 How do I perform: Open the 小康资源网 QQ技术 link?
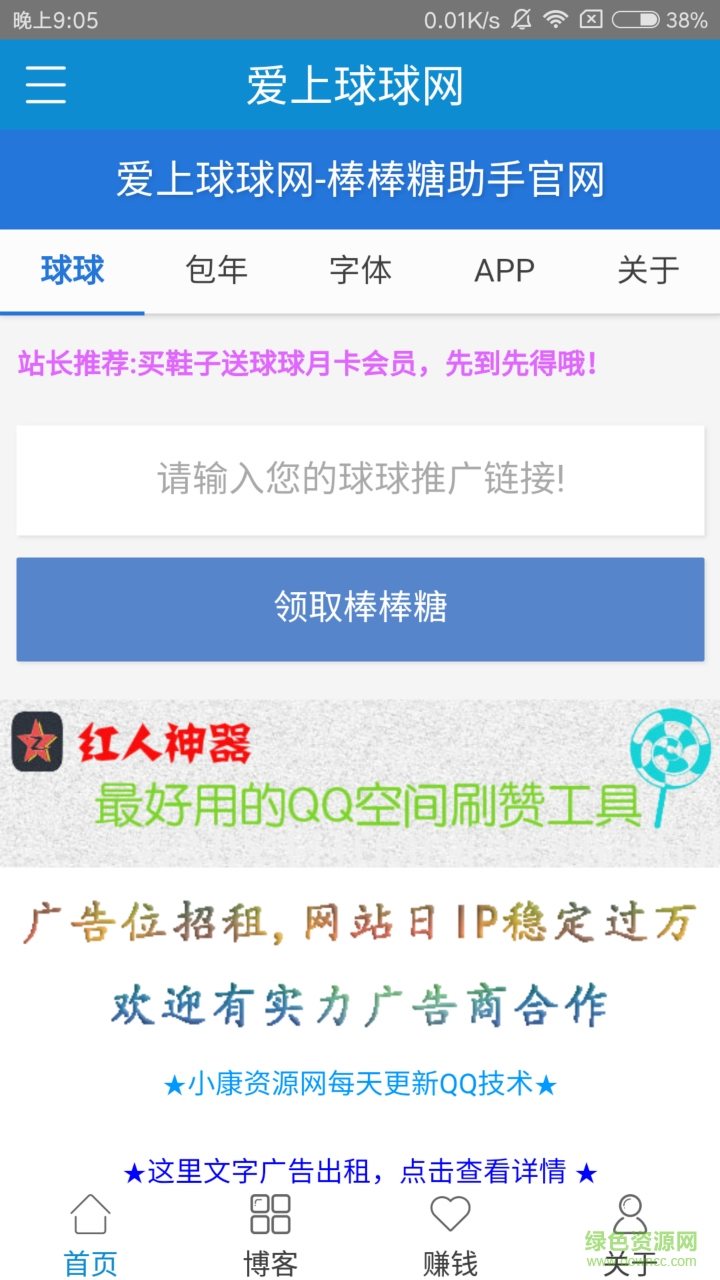[x=360, y=1084]
